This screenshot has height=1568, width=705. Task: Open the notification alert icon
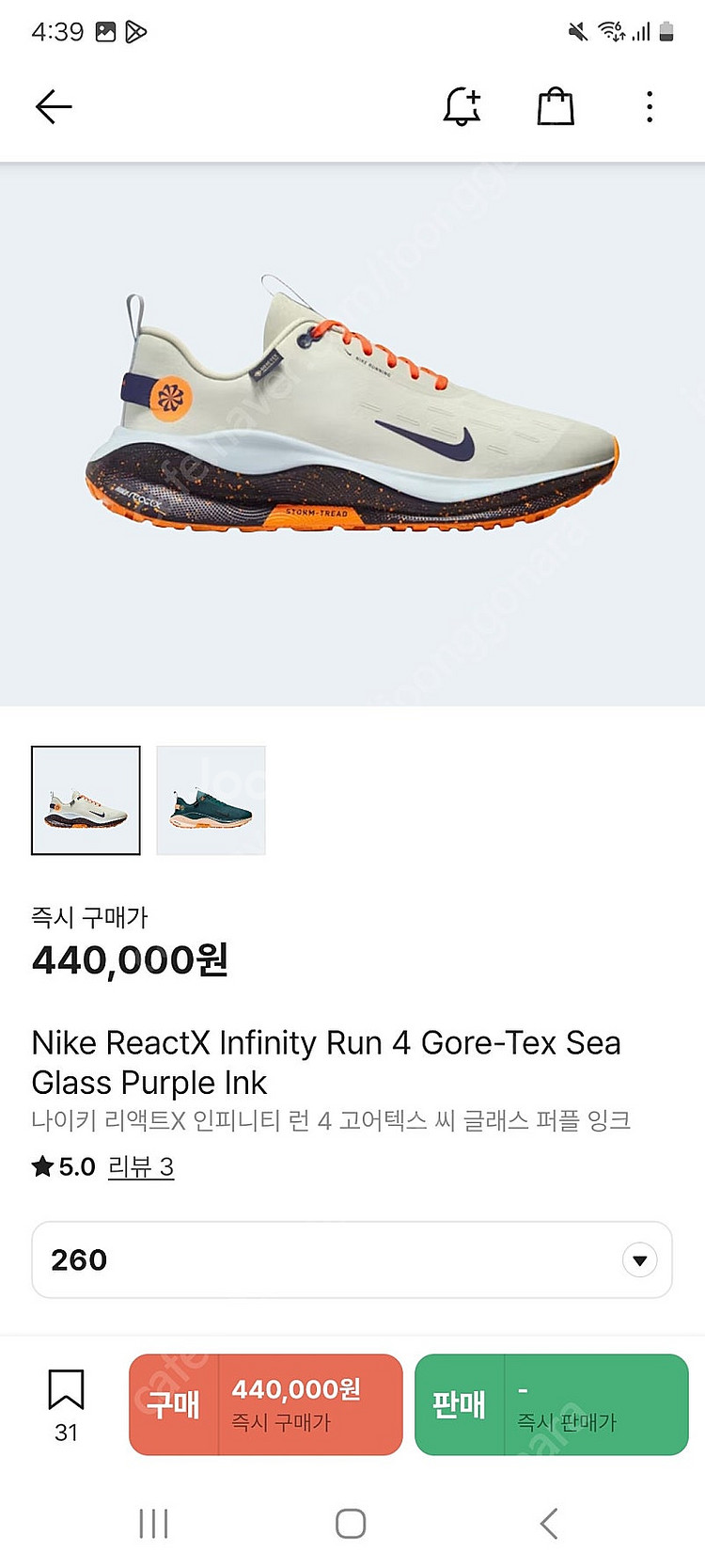(x=461, y=105)
